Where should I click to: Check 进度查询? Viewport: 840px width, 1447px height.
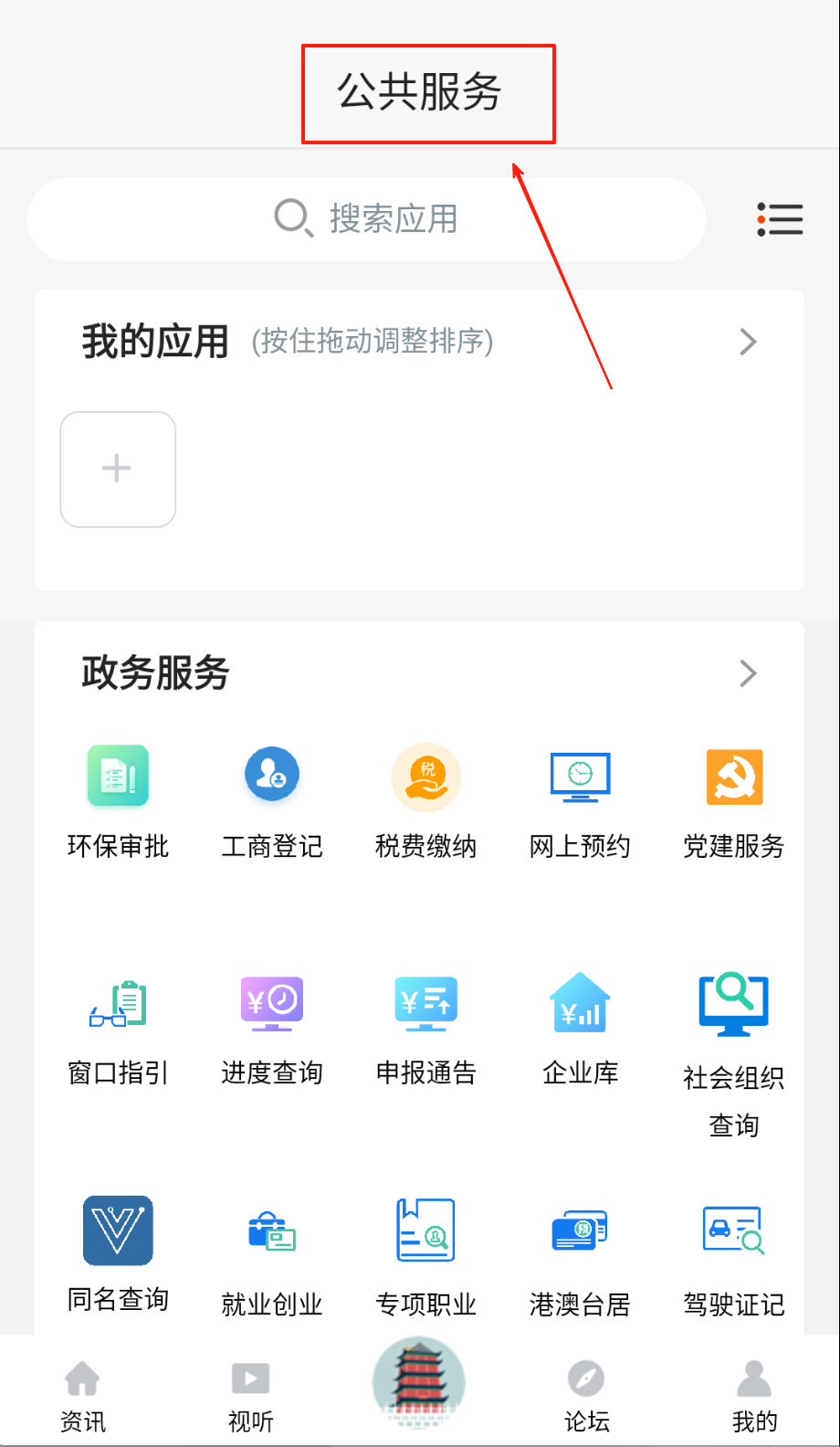[x=272, y=1028]
